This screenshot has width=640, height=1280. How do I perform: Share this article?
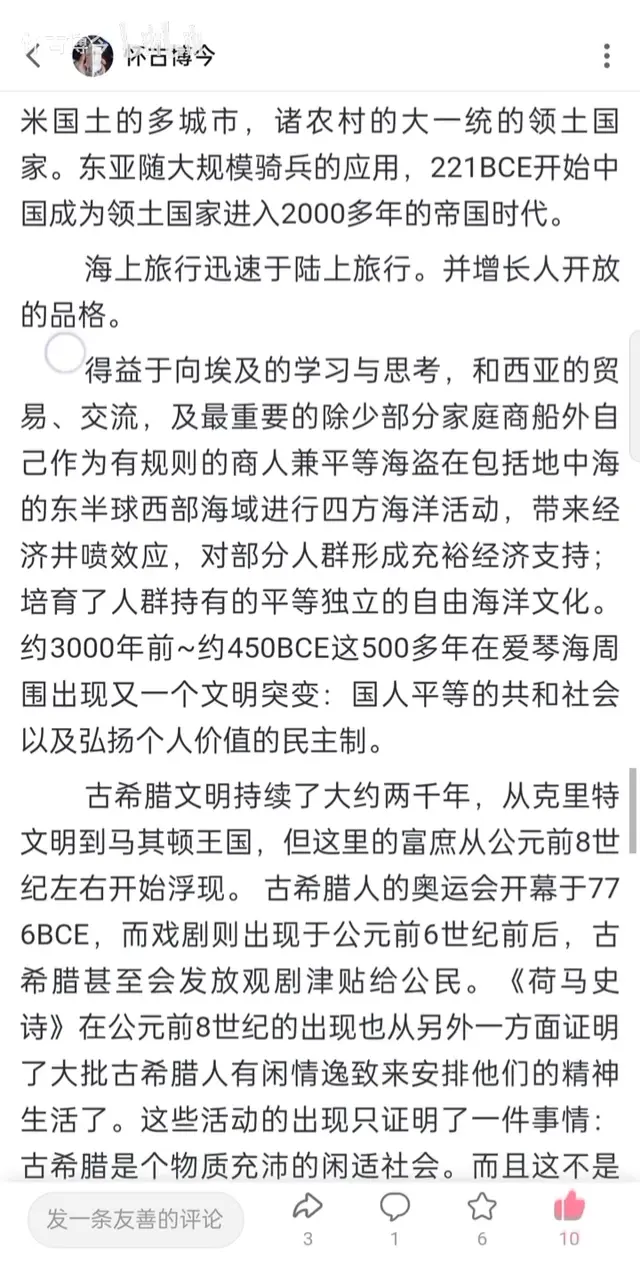tap(307, 1208)
